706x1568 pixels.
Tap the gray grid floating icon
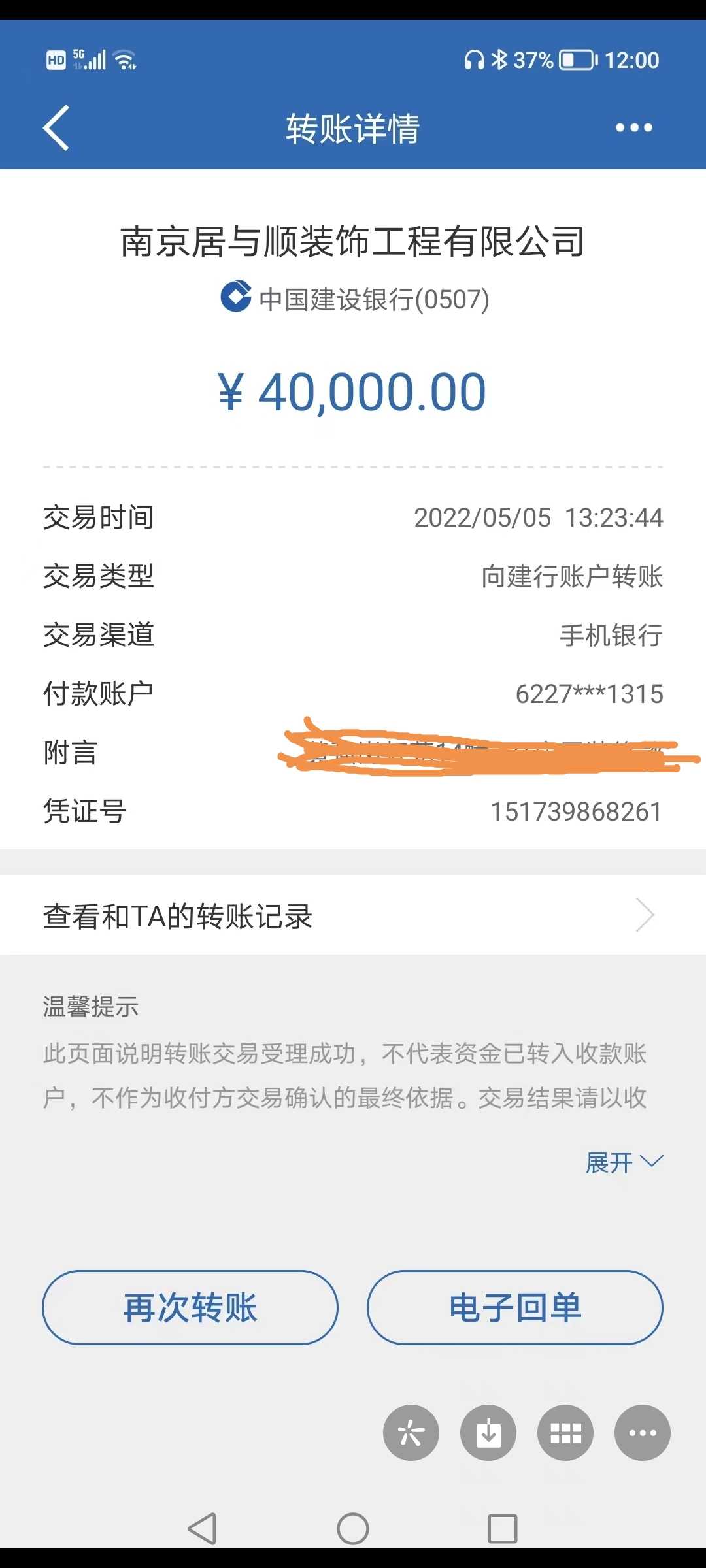[565, 1433]
